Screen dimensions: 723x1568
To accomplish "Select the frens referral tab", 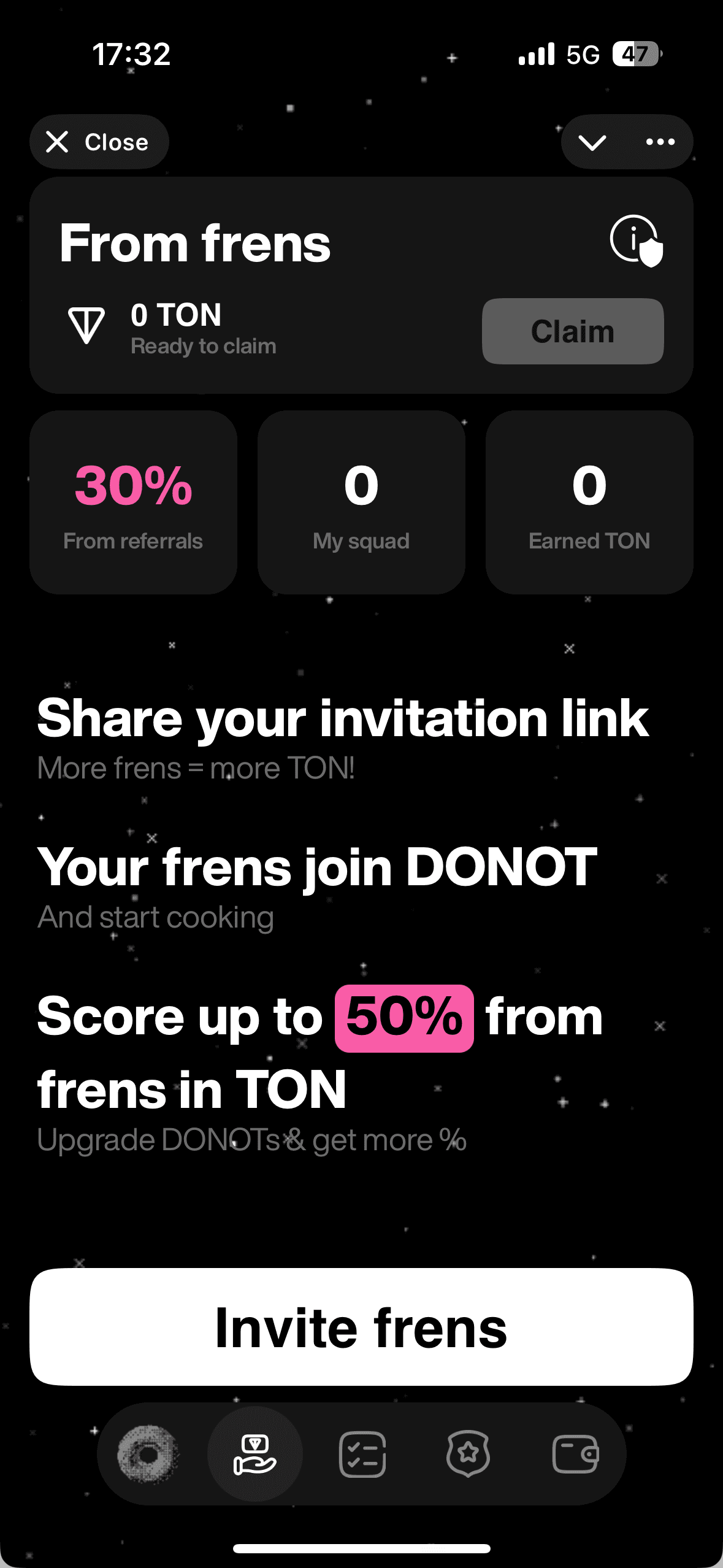I will tap(254, 1454).
